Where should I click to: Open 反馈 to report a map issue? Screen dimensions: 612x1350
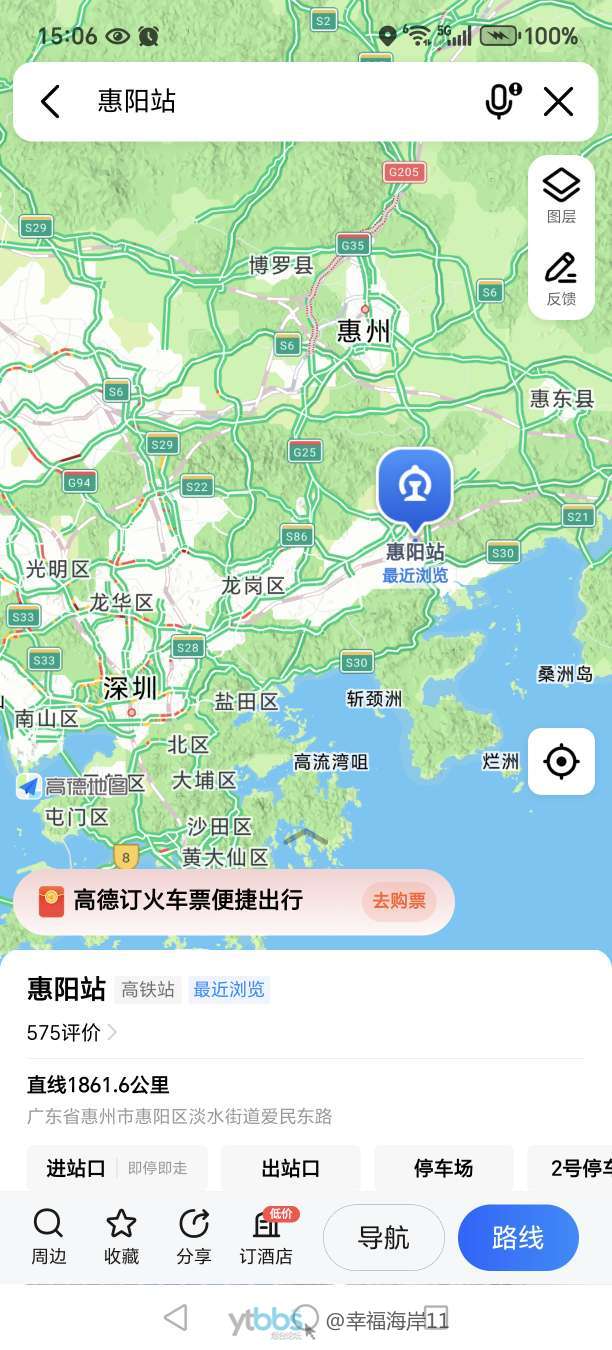[x=561, y=278]
